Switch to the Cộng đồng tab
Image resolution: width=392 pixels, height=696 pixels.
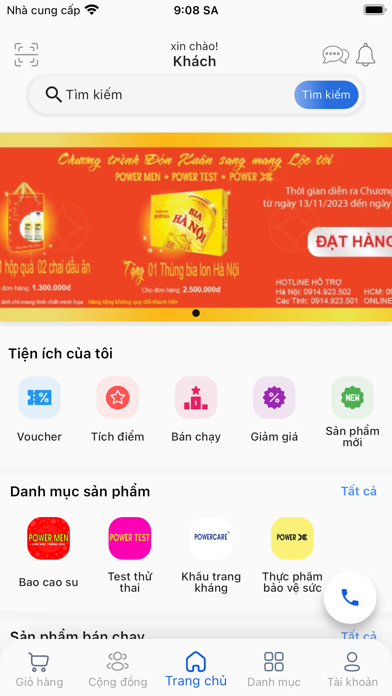118,669
